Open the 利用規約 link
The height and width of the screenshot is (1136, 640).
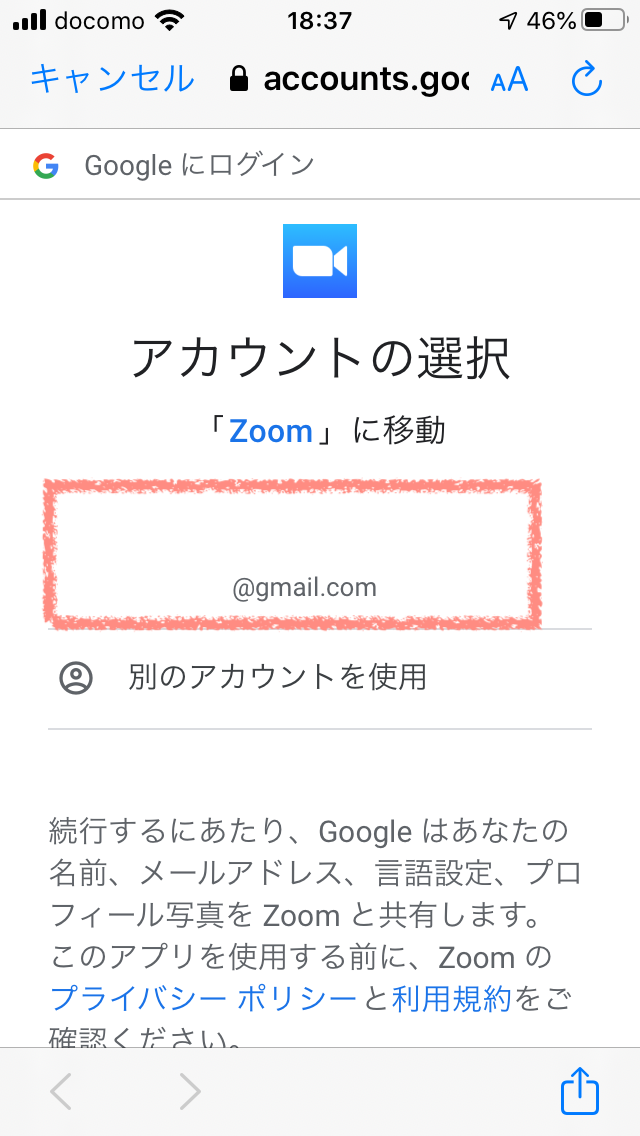pos(452,1000)
